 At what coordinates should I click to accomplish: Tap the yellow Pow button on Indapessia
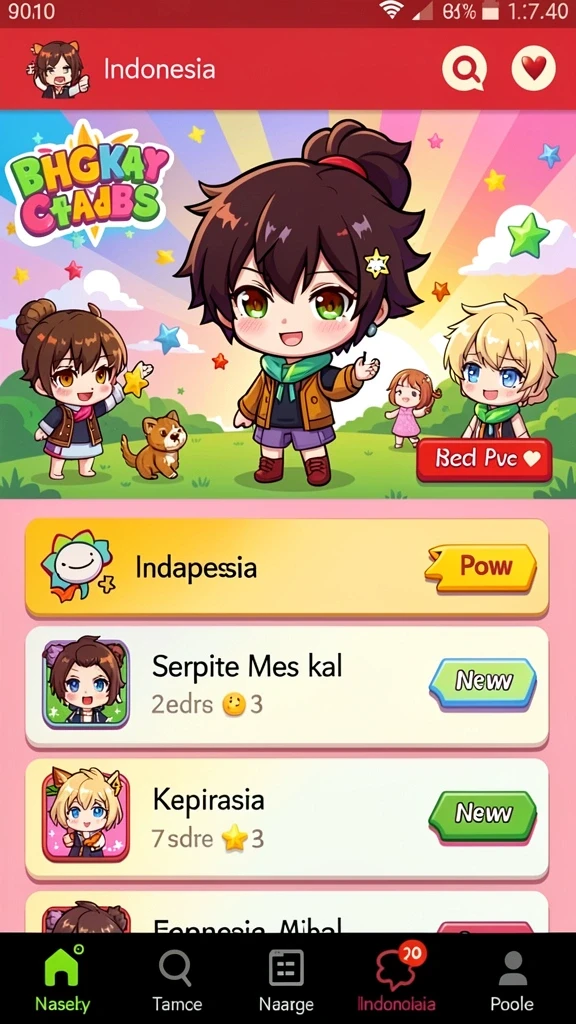[x=481, y=568]
